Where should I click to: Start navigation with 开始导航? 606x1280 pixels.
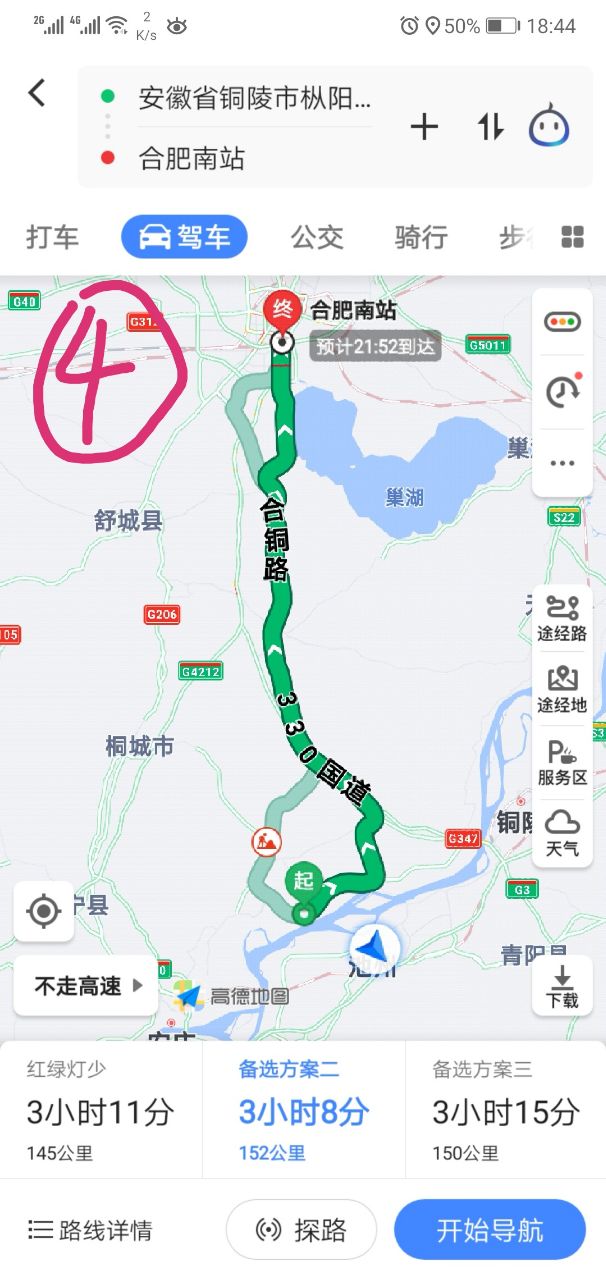[489, 1230]
